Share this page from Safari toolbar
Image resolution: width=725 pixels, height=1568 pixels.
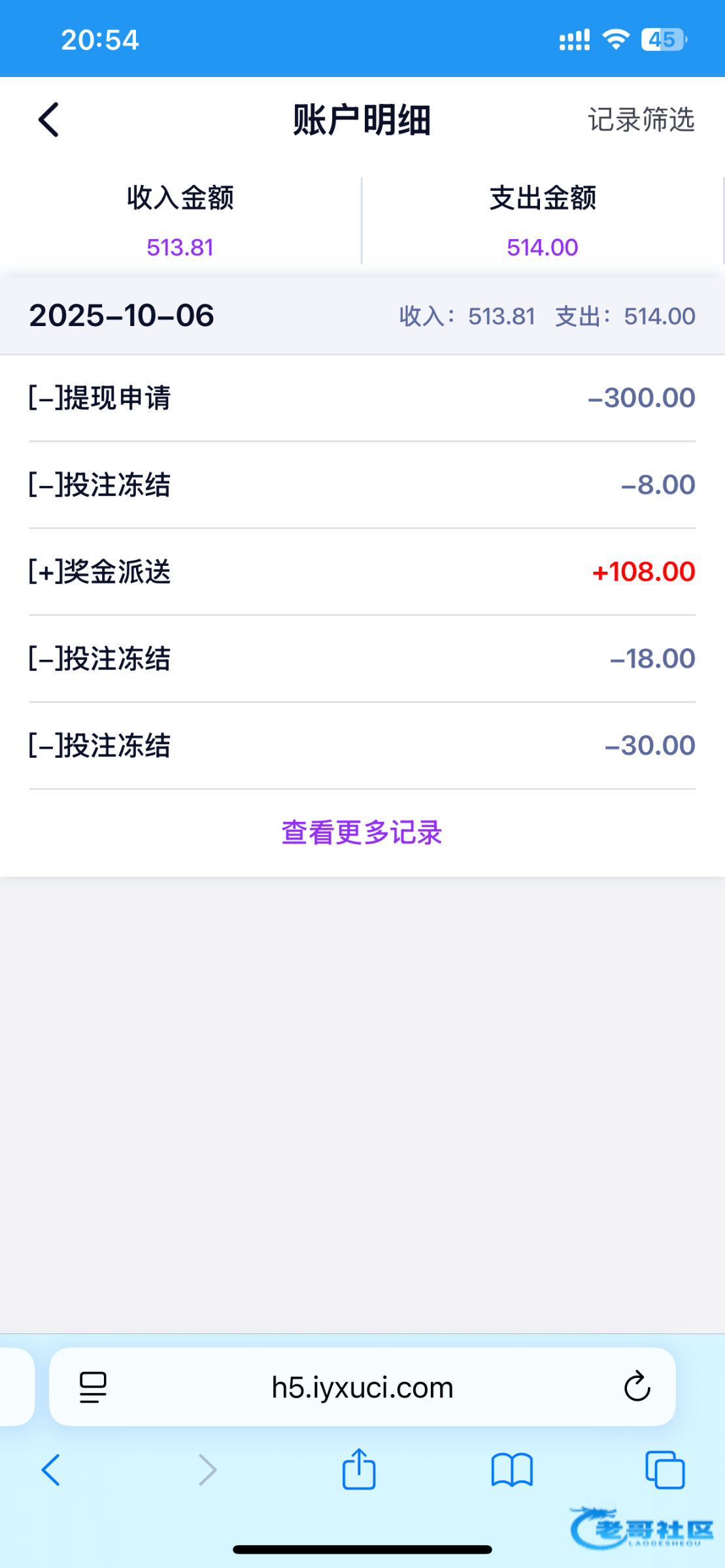pos(359,1469)
